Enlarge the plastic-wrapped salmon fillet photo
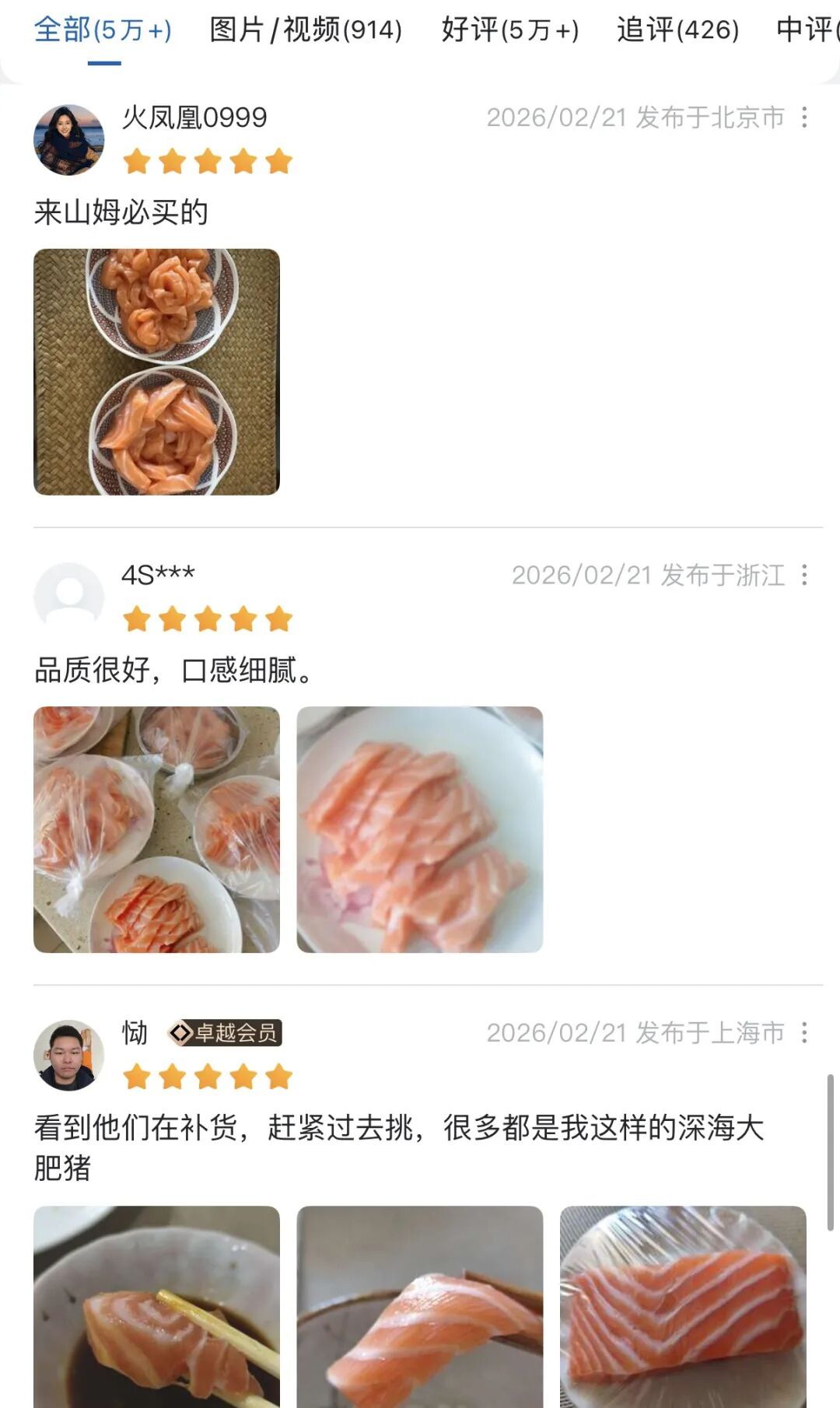 coord(683,1307)
